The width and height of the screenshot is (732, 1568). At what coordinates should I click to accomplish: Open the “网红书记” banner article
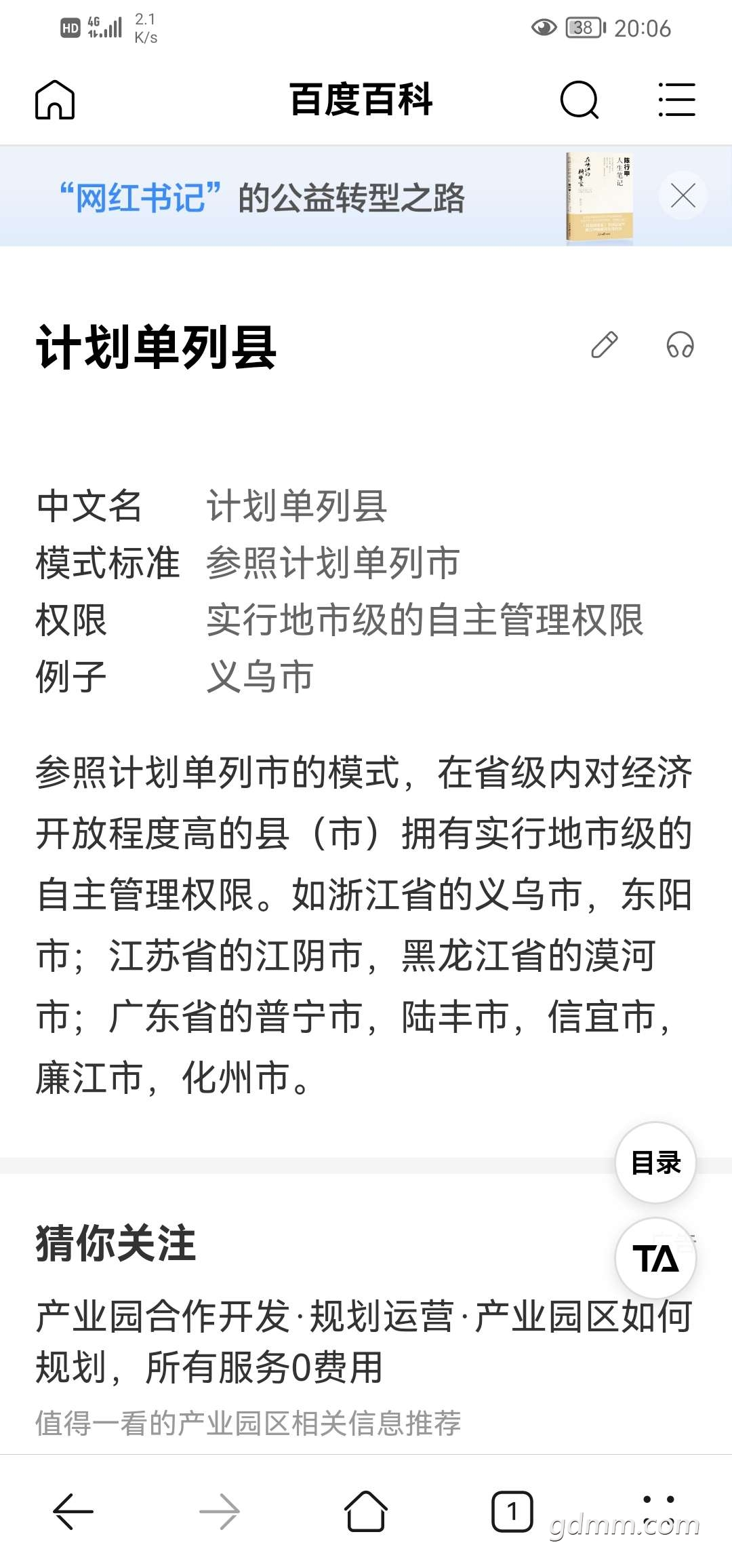[x=262, y=197]
